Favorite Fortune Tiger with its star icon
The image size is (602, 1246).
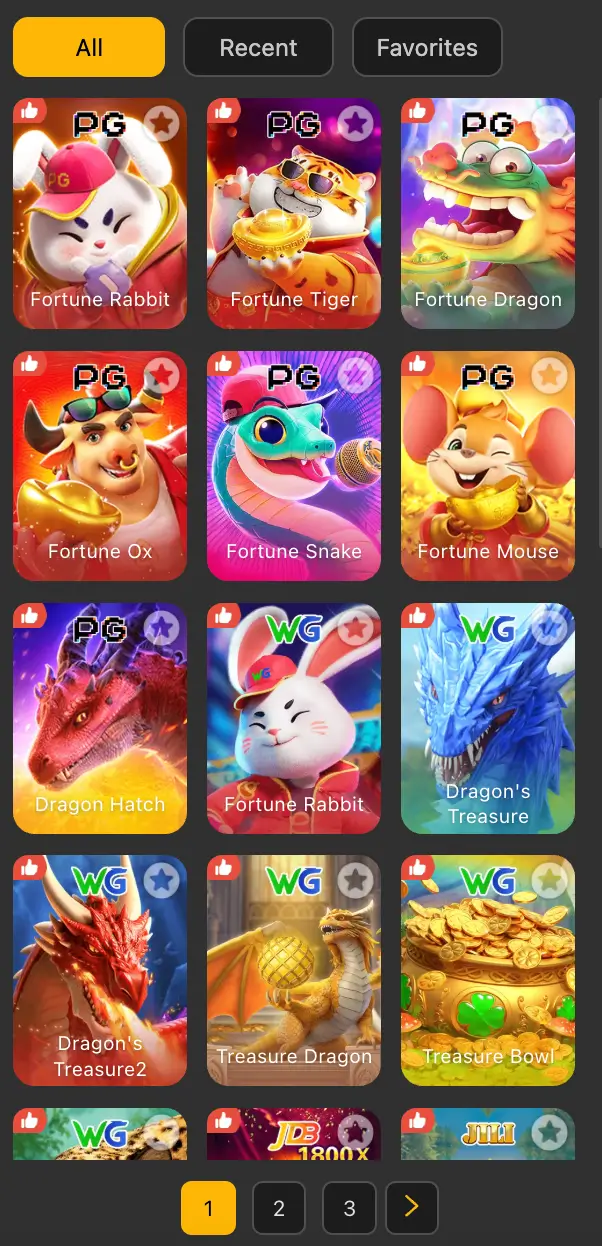click(355, 124)
